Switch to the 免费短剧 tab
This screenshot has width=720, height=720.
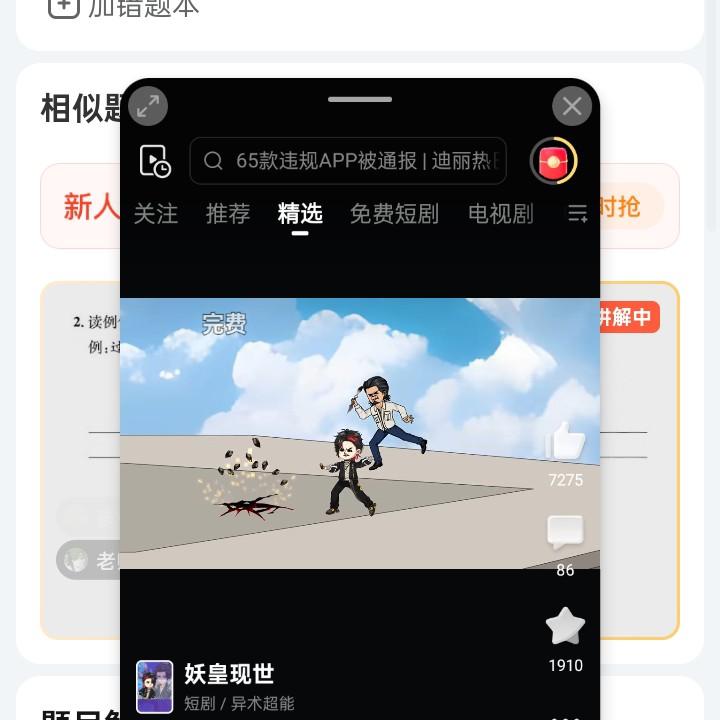(x=394, y=214)
